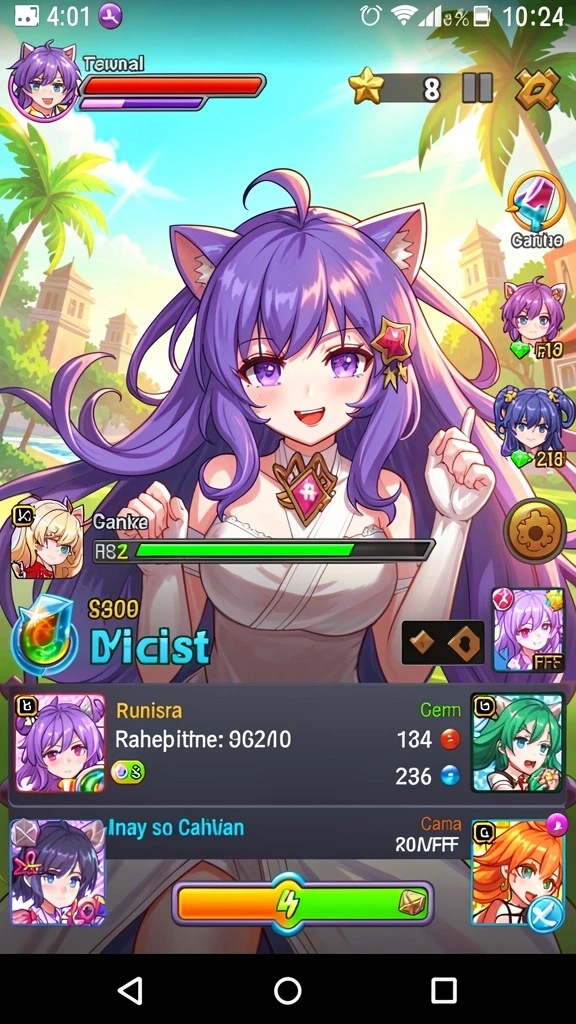
Task: Open the blonde Ganke character portrait
Action: tap(47, 537)
